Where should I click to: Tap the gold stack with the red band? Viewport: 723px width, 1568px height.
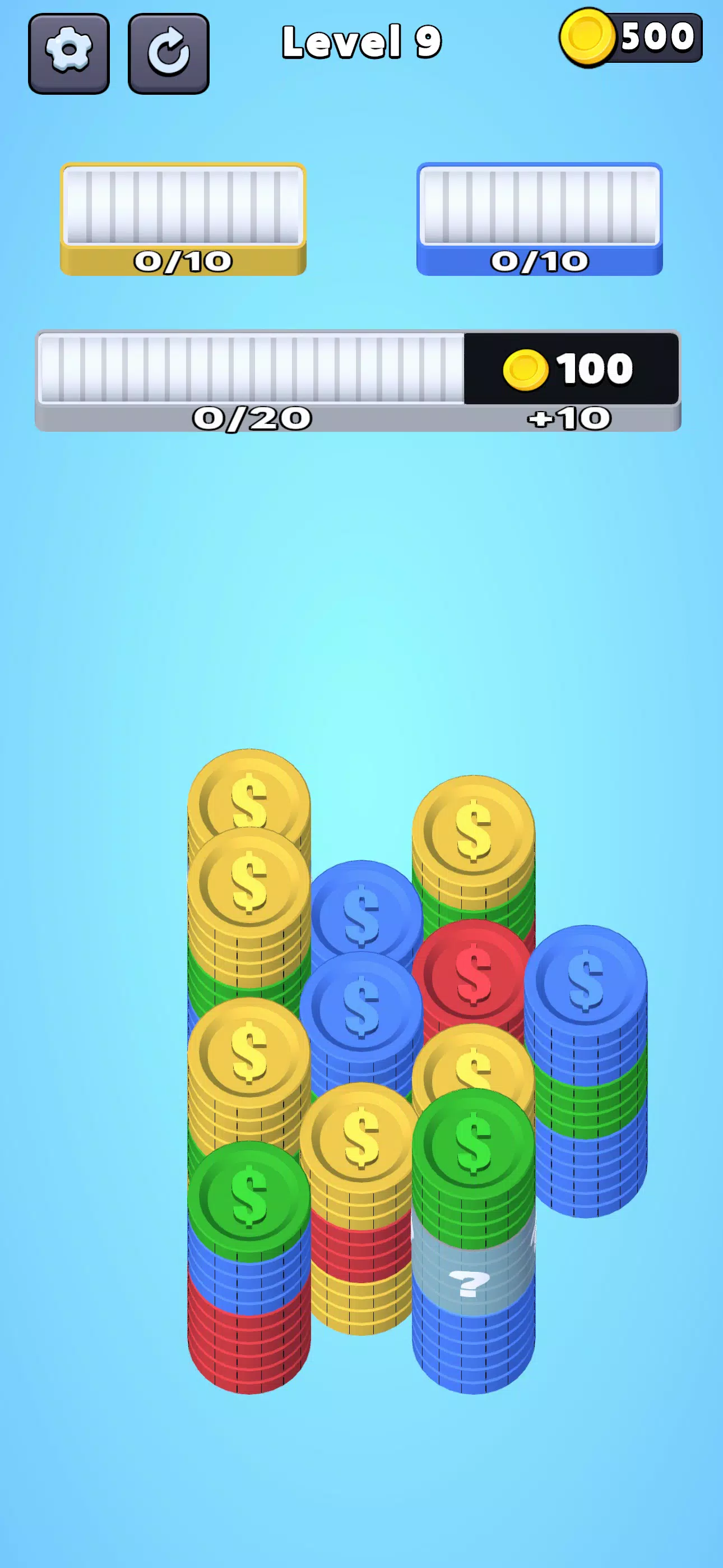(x=361, y=1209)
